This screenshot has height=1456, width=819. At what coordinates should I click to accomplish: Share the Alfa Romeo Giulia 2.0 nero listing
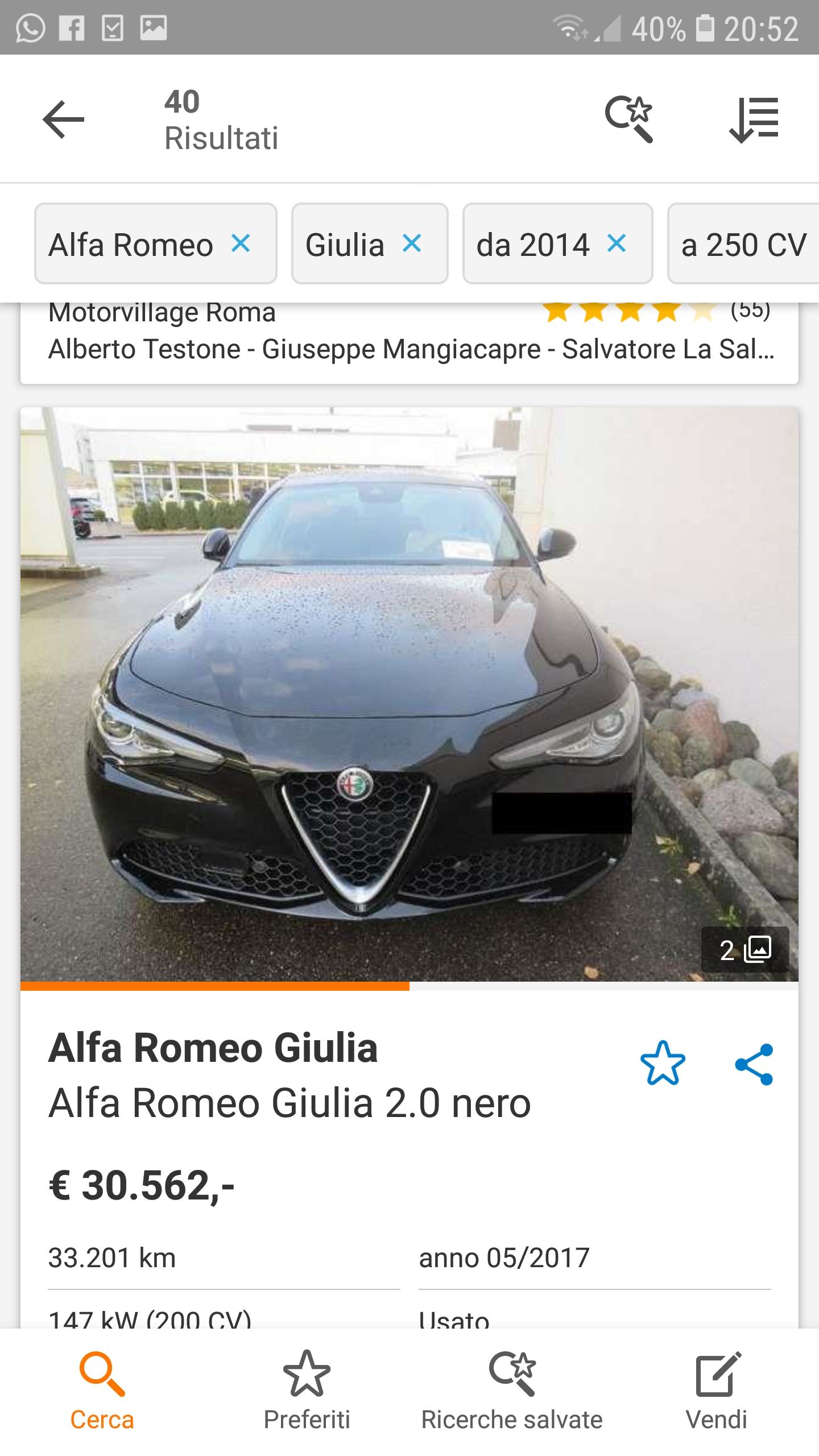[x=754, y=1064]
